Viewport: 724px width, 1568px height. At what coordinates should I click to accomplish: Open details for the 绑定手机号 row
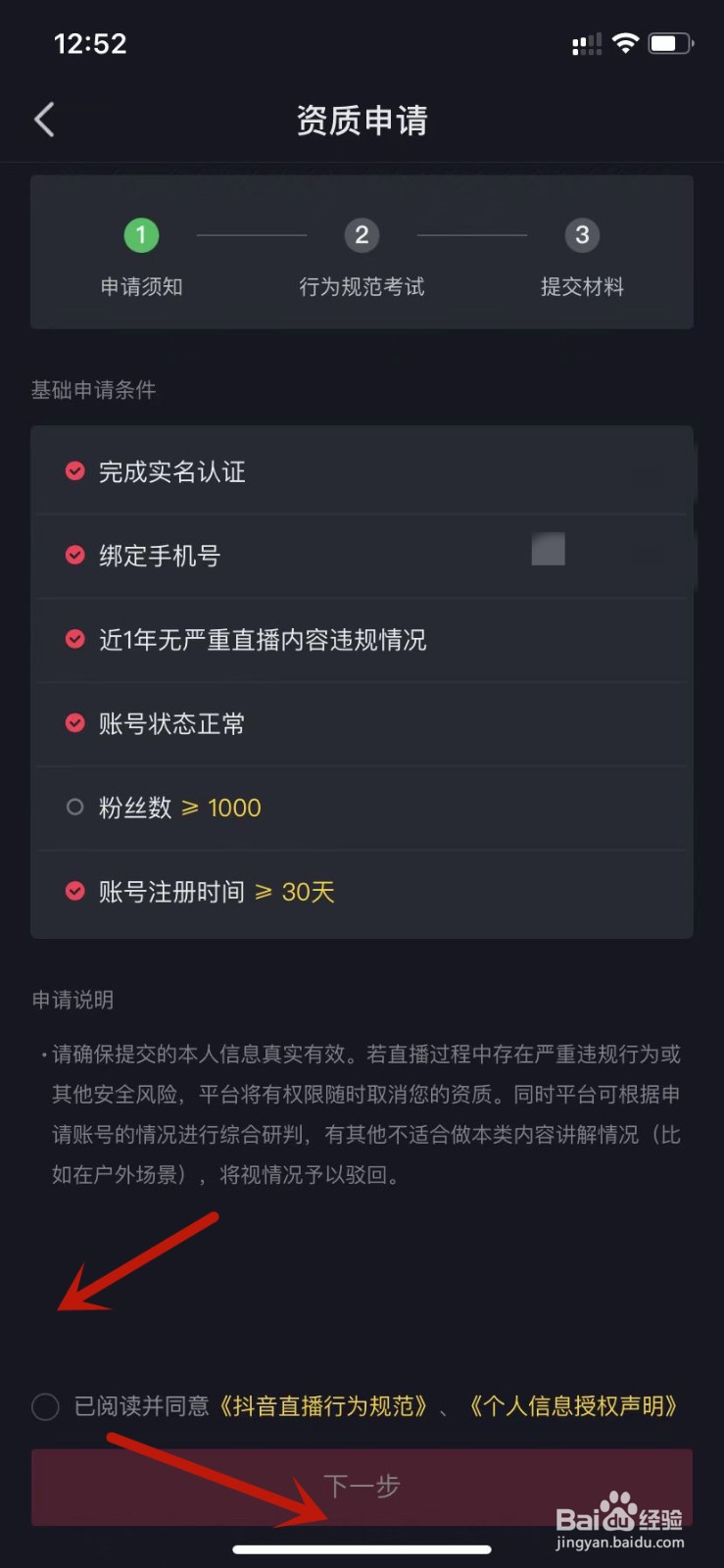point(362,555)
